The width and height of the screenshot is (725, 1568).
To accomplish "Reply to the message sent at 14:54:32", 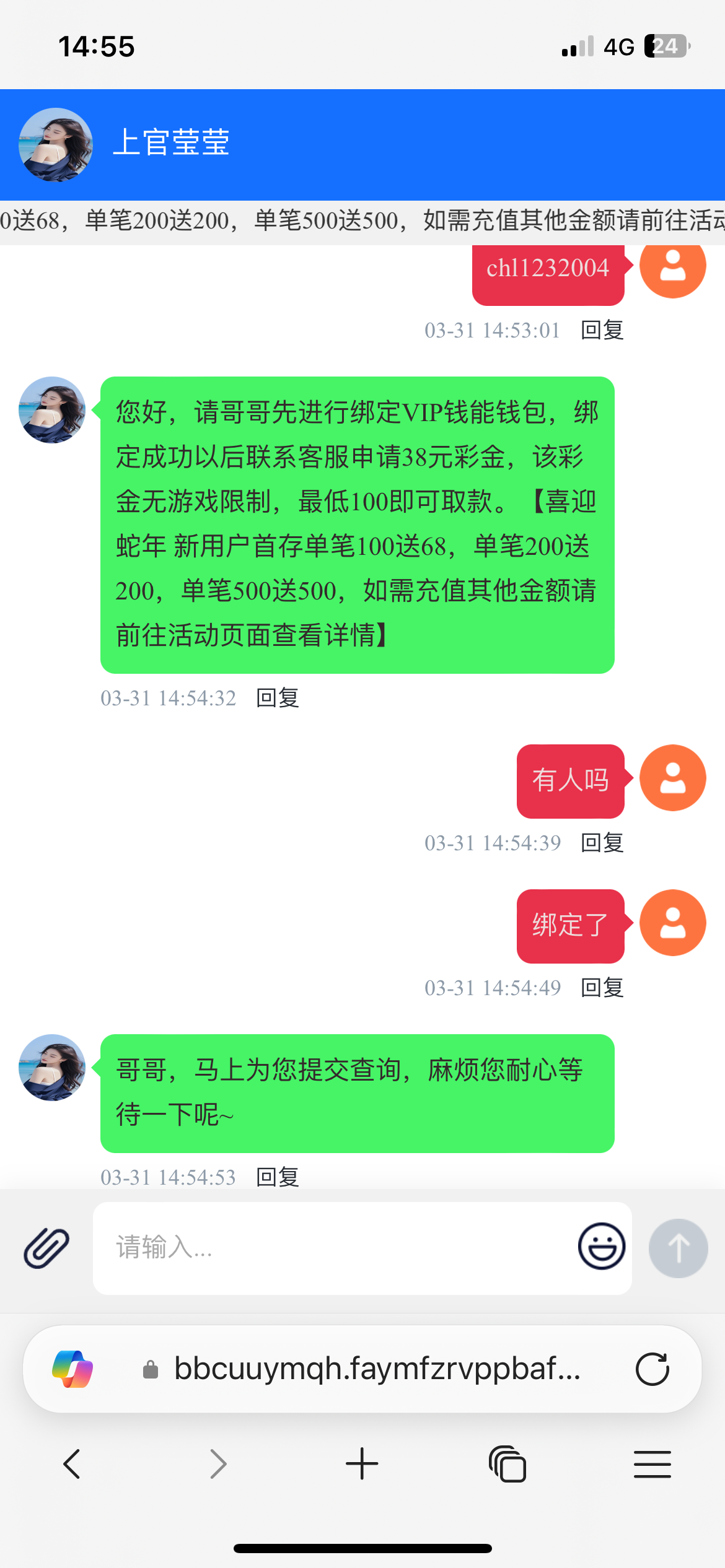I will 278,698.
